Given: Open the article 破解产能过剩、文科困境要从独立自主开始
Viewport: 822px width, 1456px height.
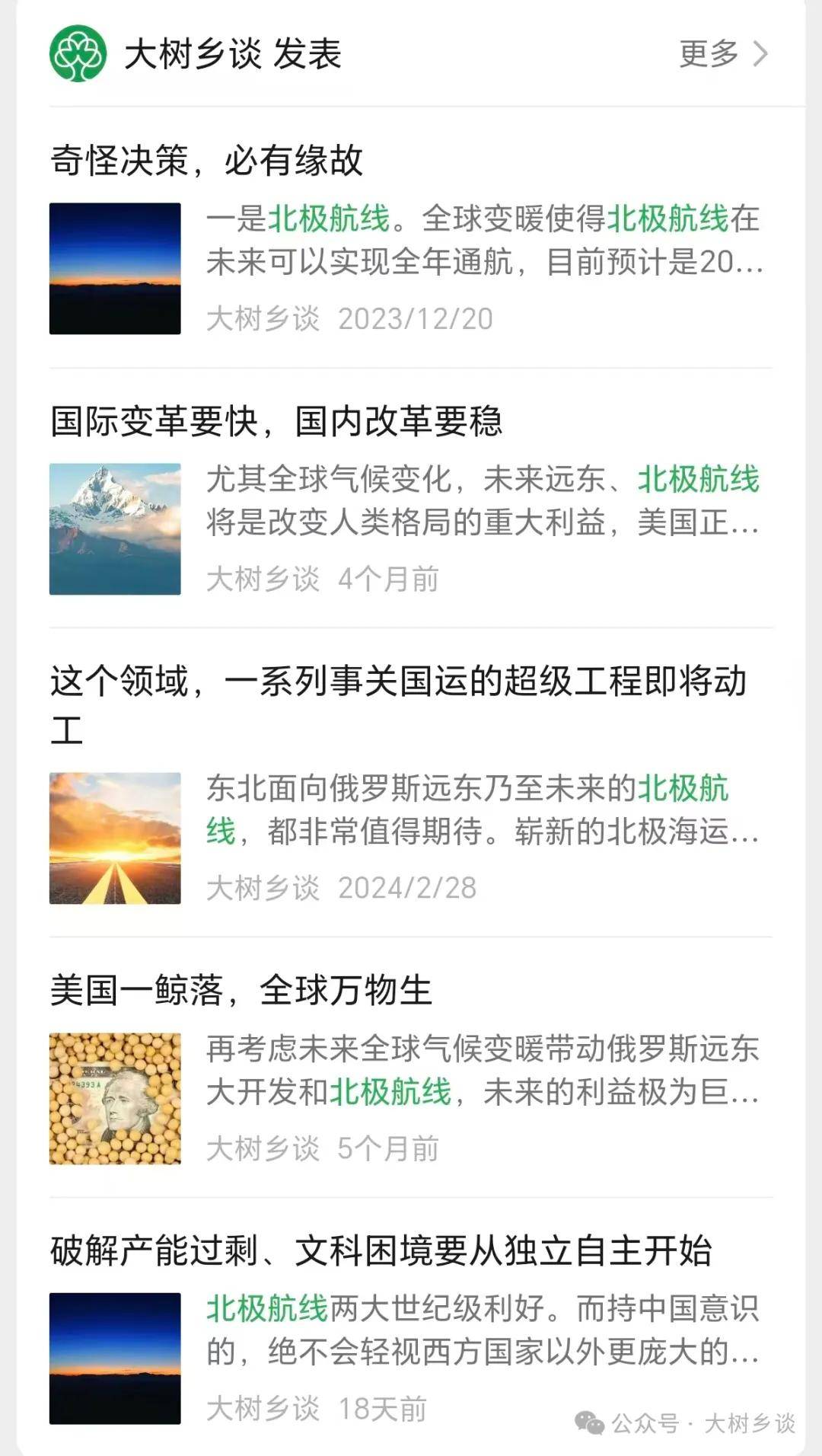Looking at the screenshot, I should [x=381, y=1251].
